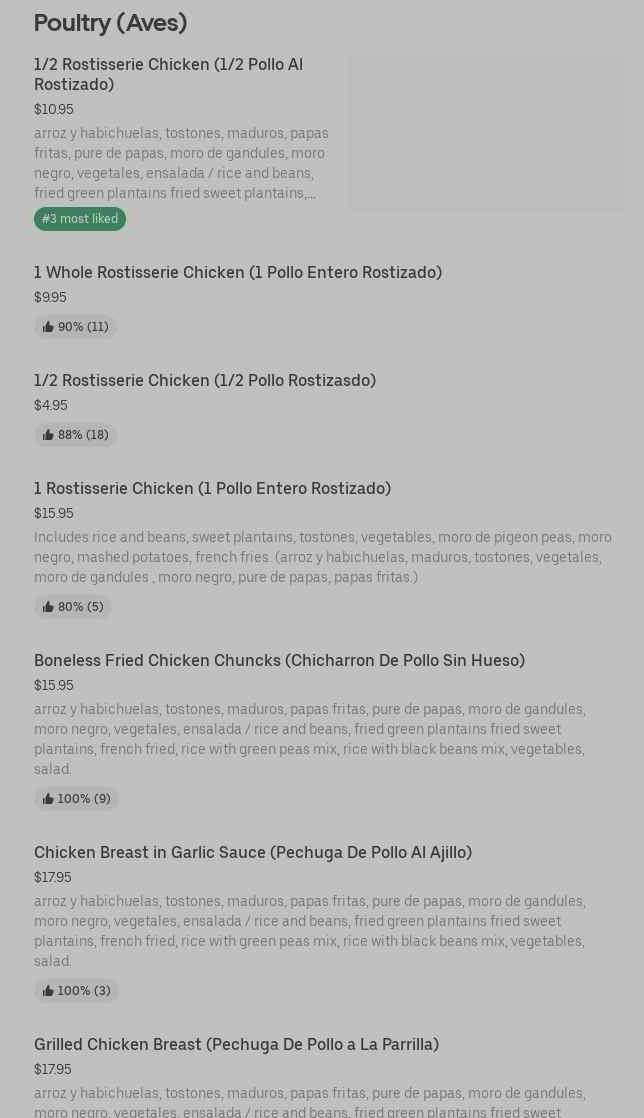
Task: Select 1 Whole Rostisserie Chicken for $9.95
Action: [238, 272]
